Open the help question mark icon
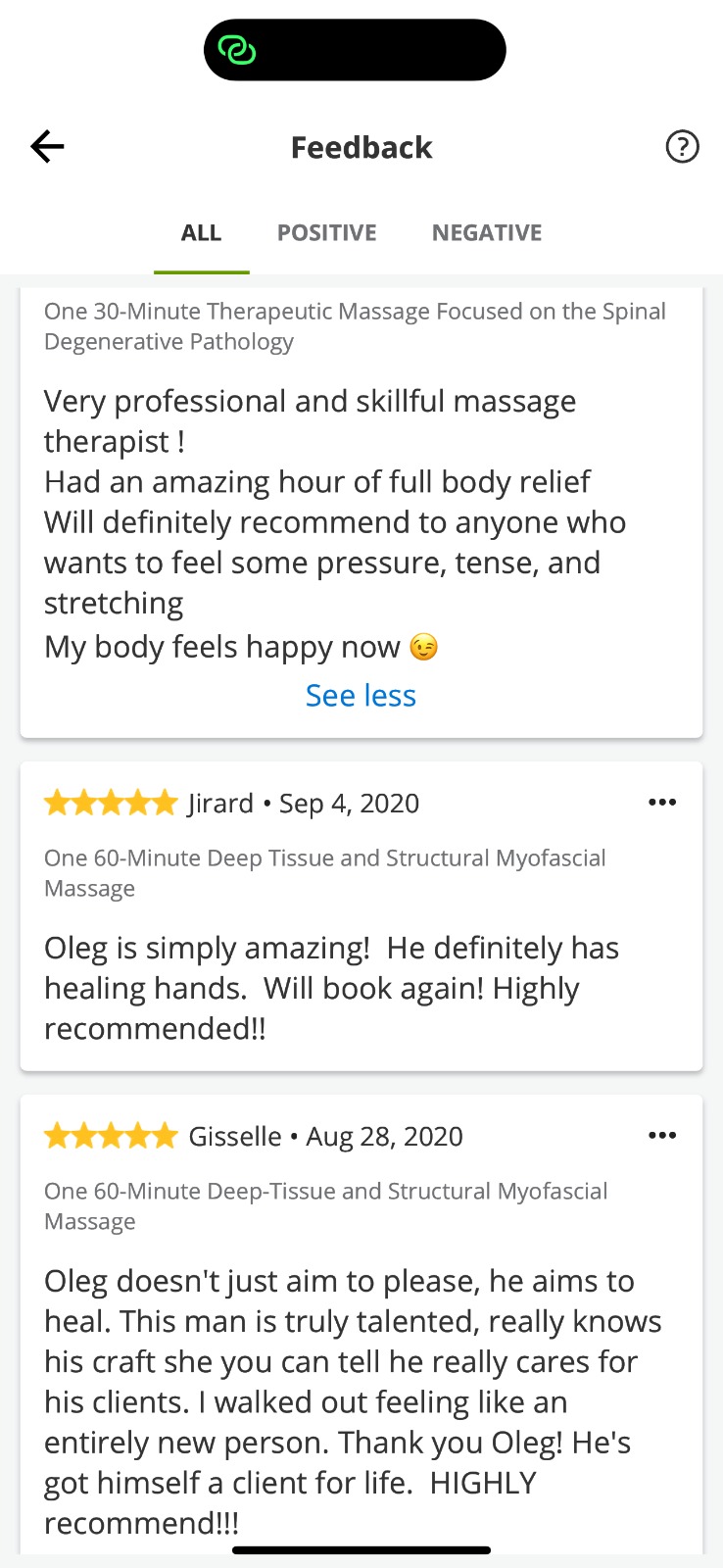 (x=682, y=147)
